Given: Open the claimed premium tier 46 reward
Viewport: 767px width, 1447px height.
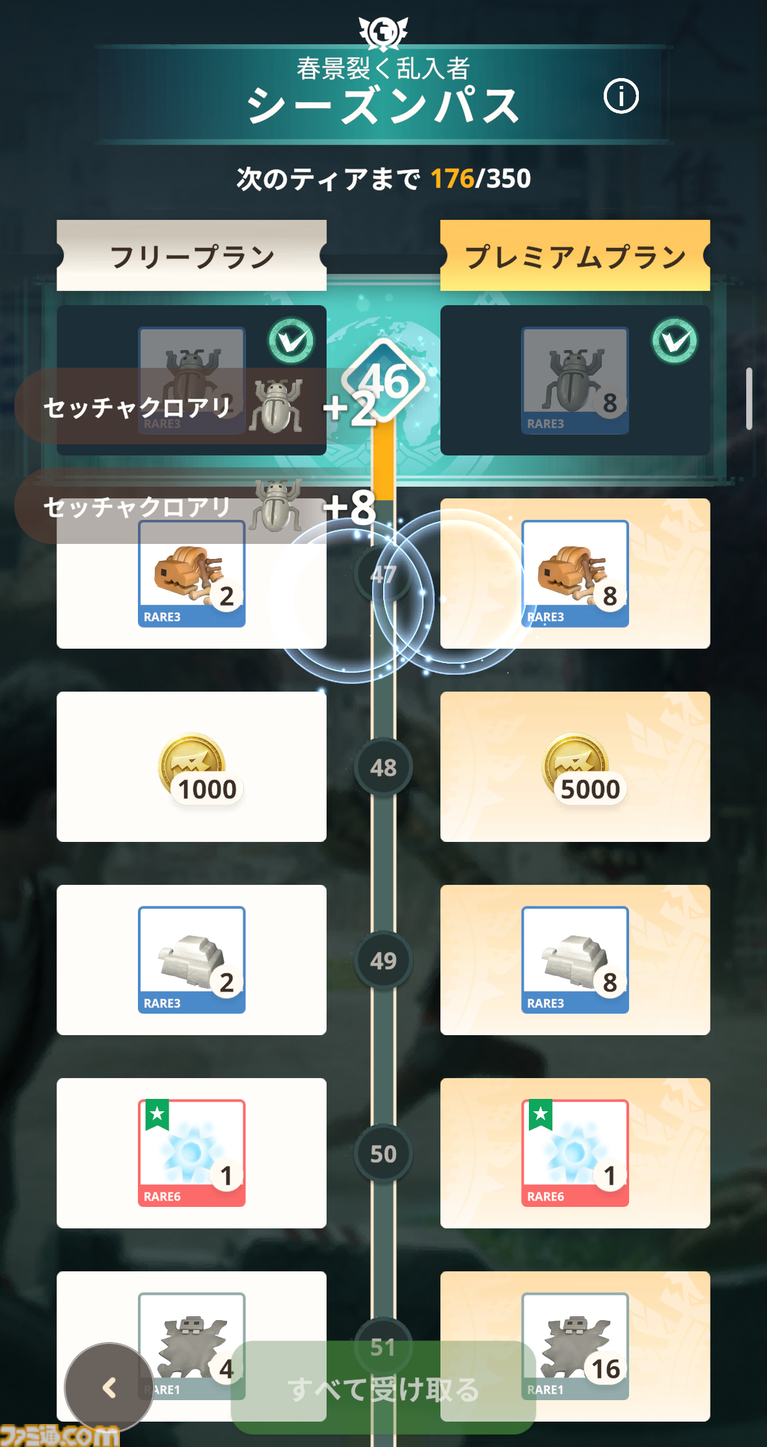Looking at the screenshot, I should click(x=575, y=380).
